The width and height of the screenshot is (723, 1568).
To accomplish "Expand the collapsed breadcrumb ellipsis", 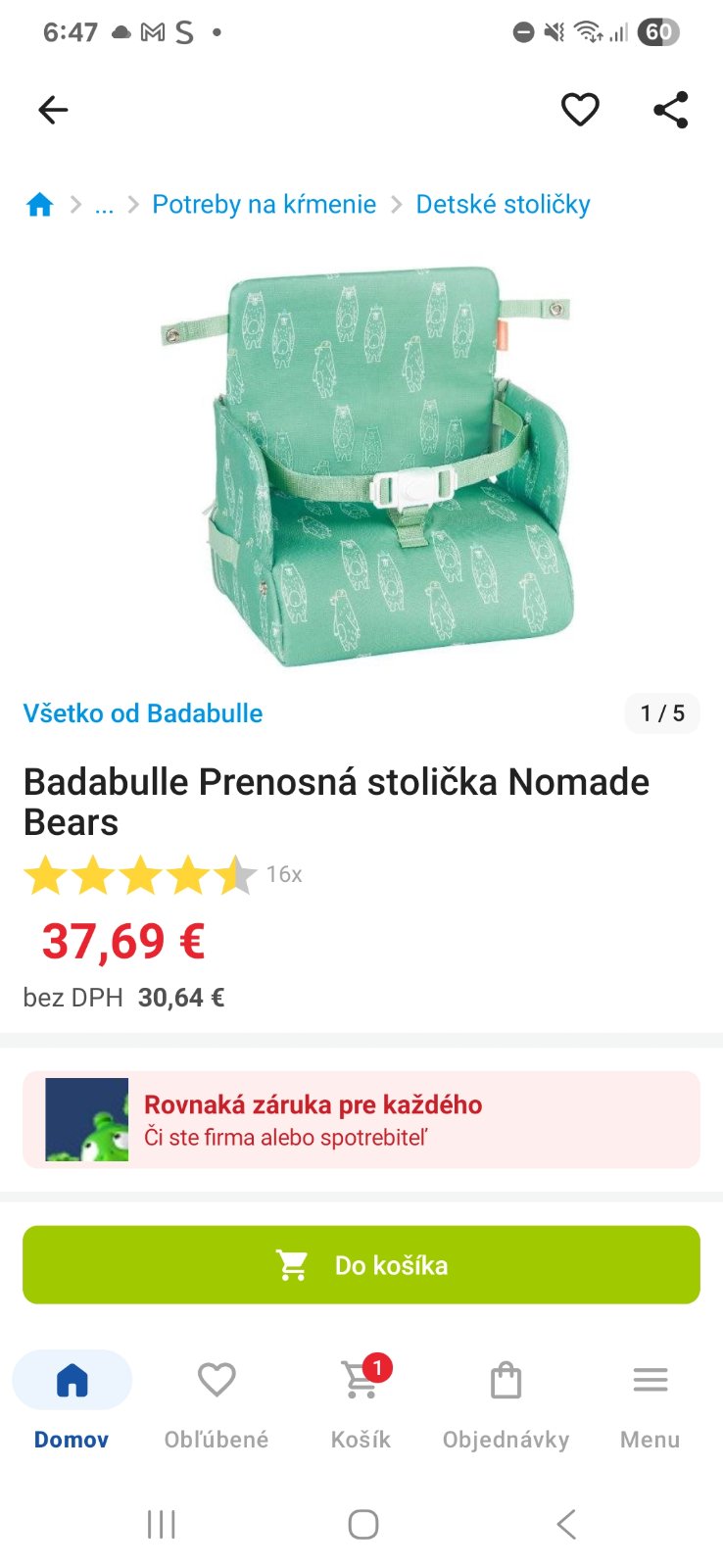I will point(104,205).
